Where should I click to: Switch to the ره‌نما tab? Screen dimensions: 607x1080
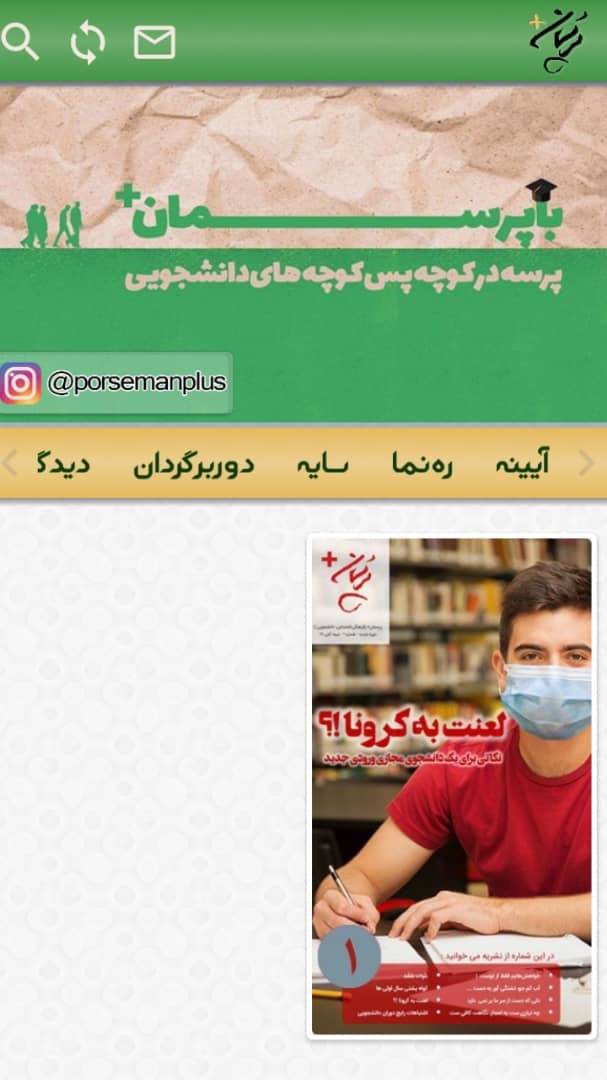click(x=422, y=464)
